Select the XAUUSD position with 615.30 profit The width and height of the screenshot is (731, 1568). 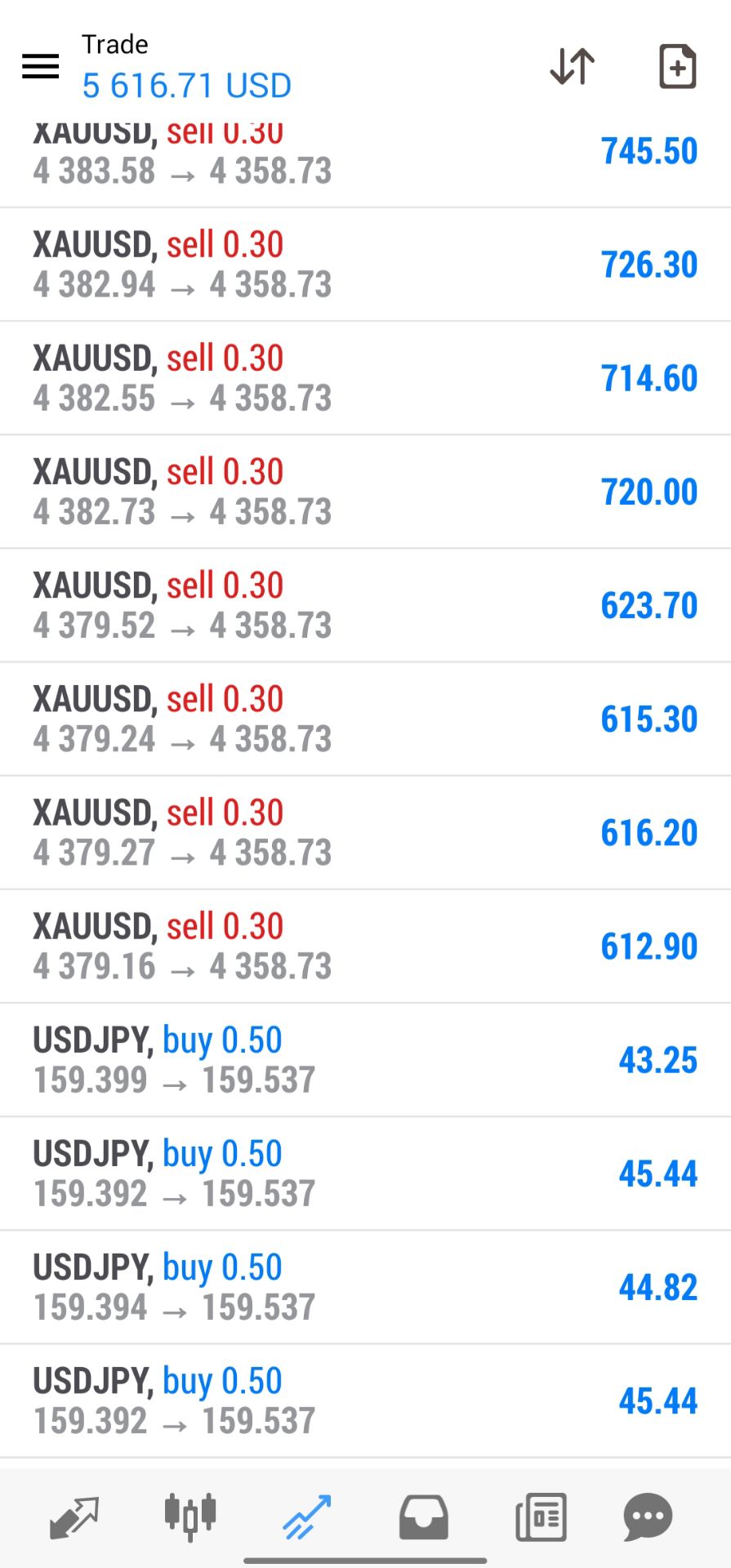(365, 719)
